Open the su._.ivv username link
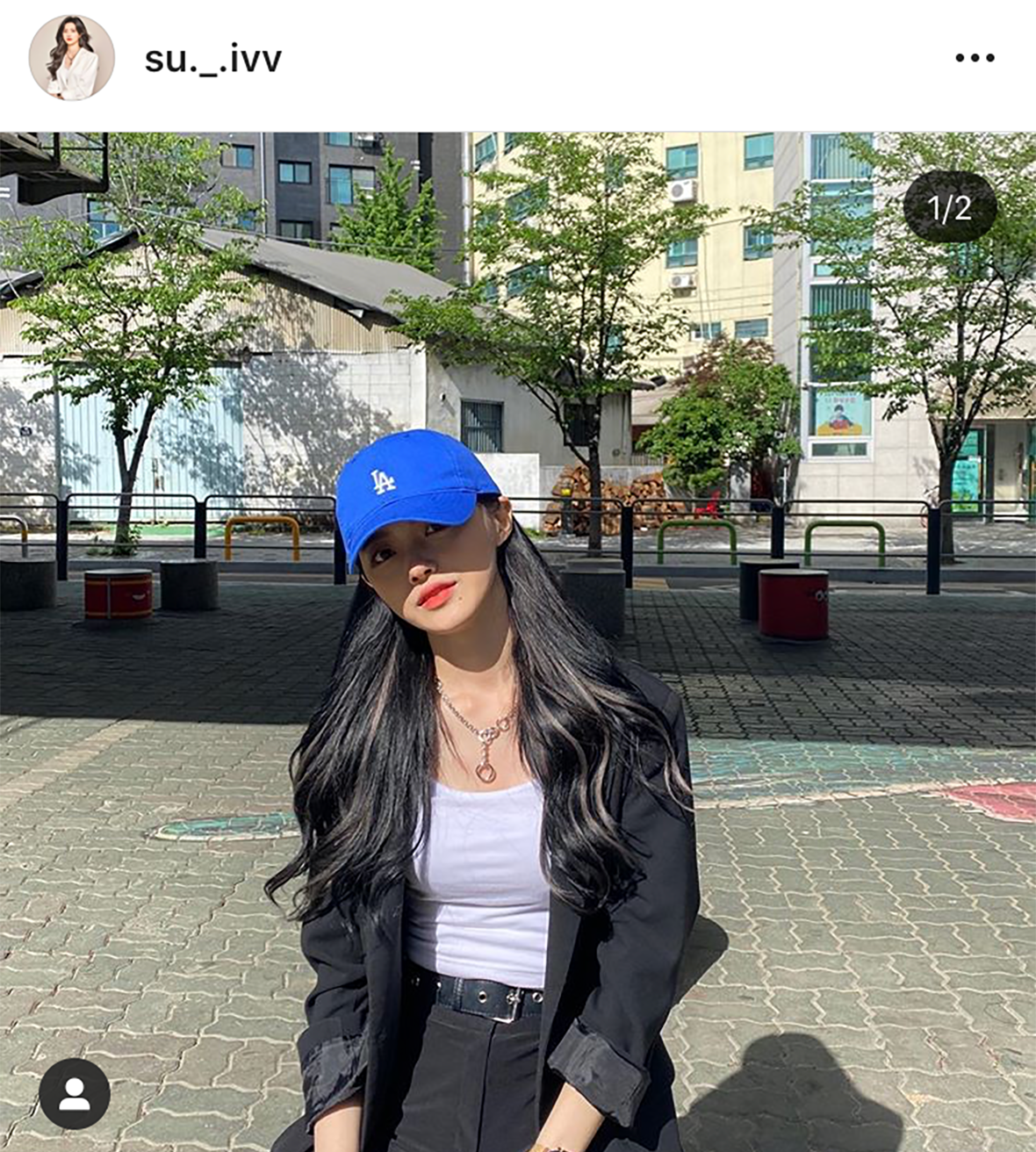Image resolution: width=1036 pixels, height=1152 pixels. pos(213,60)
